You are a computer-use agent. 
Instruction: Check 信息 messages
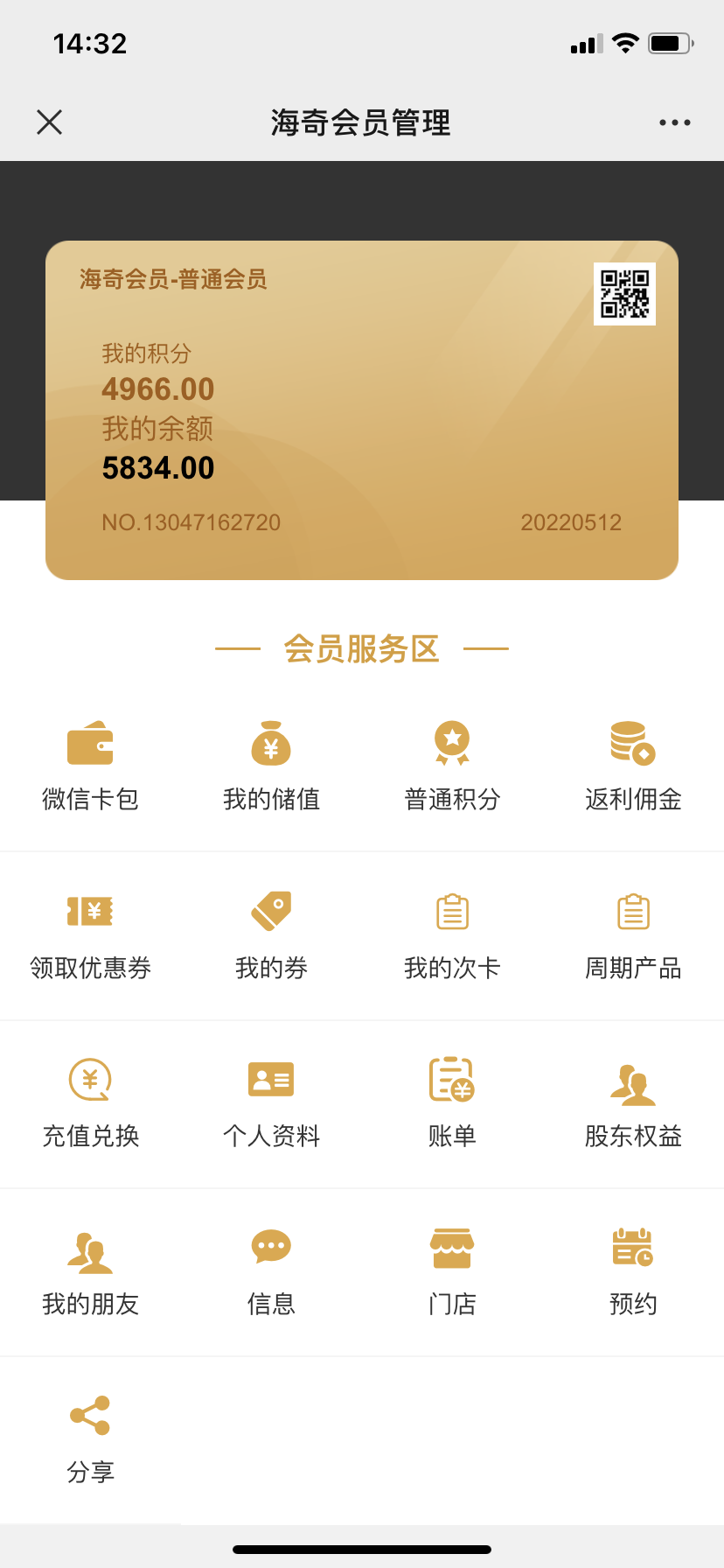(x=271, y=1270)
